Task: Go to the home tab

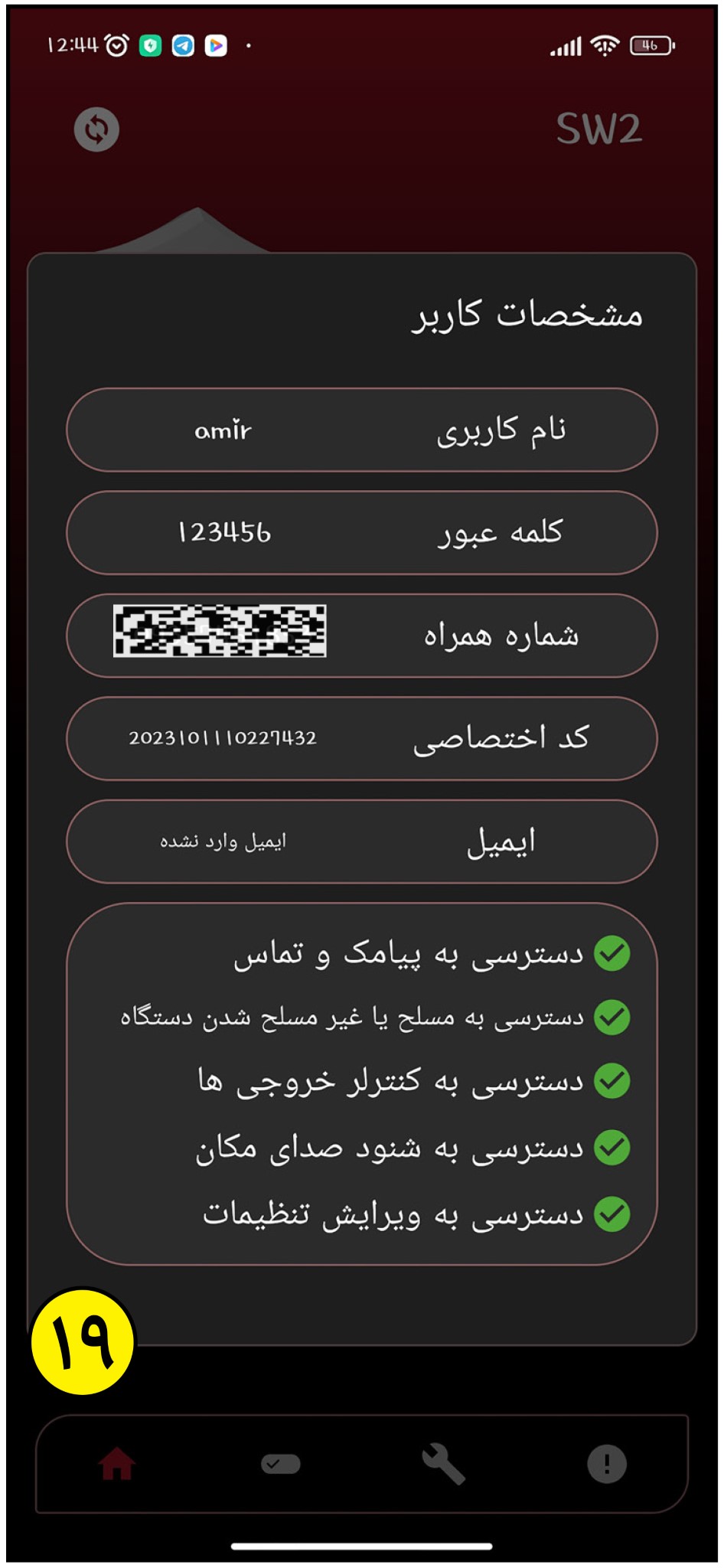Action: tap(117, 1464)
